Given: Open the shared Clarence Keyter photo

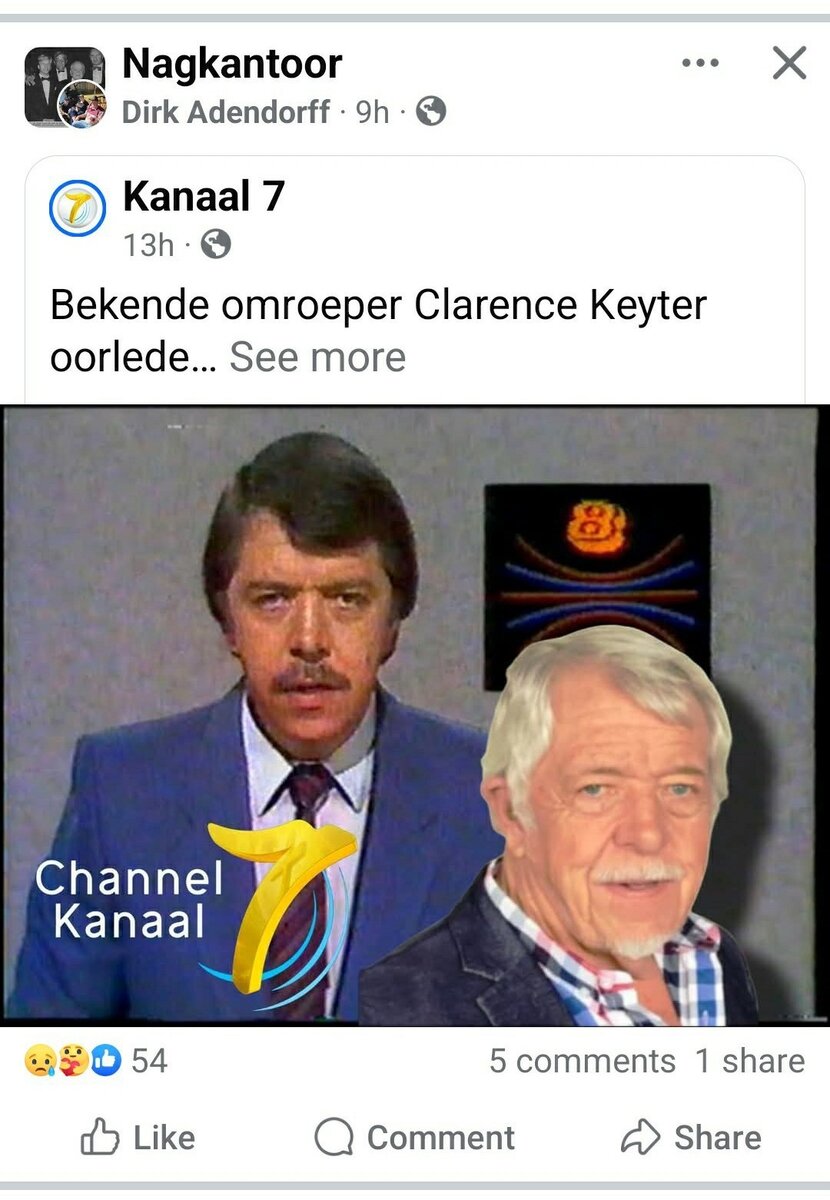Looking at the screenshot, I should [x=414, y=714].
